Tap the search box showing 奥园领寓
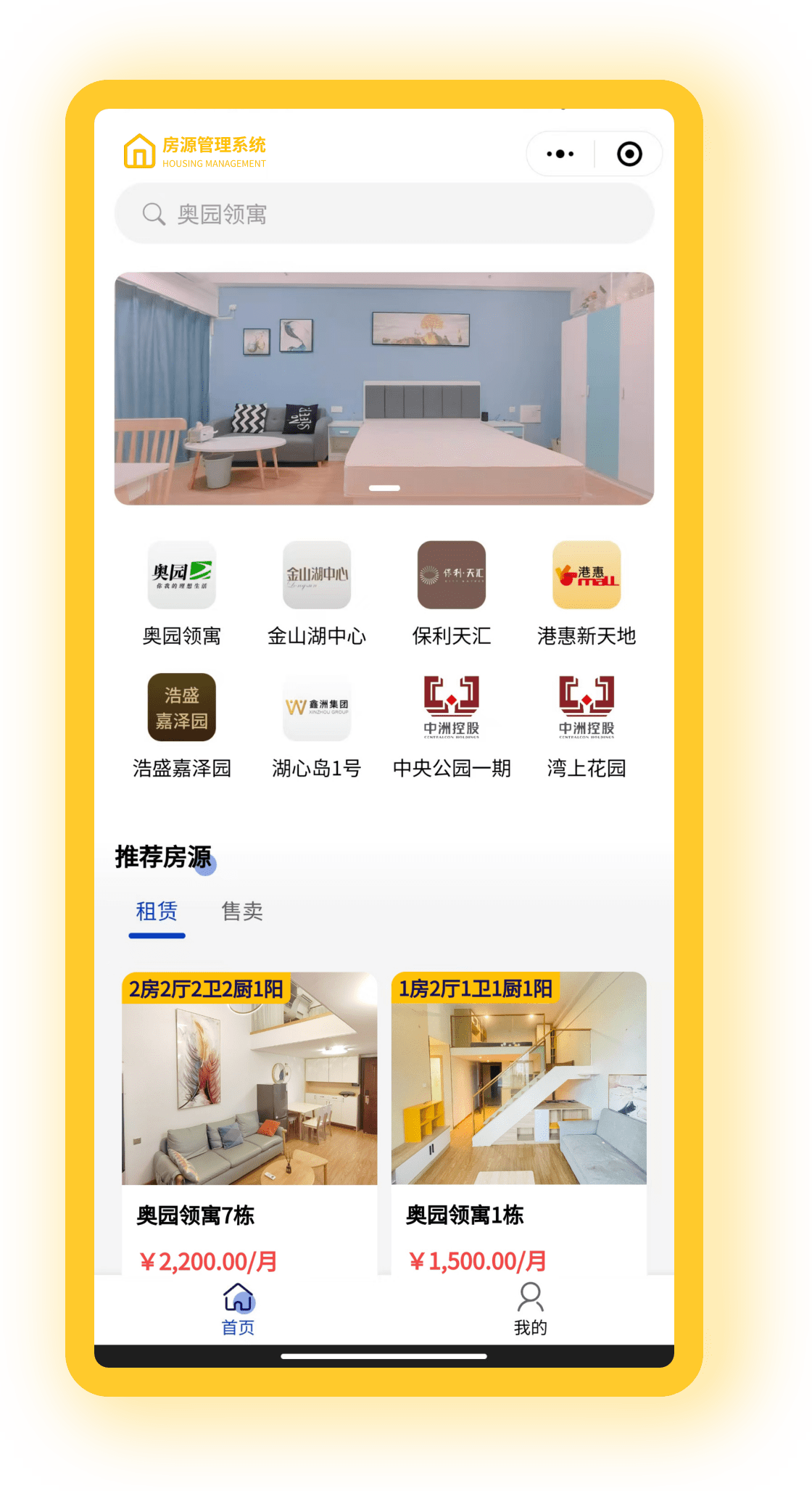 [384, 214]
